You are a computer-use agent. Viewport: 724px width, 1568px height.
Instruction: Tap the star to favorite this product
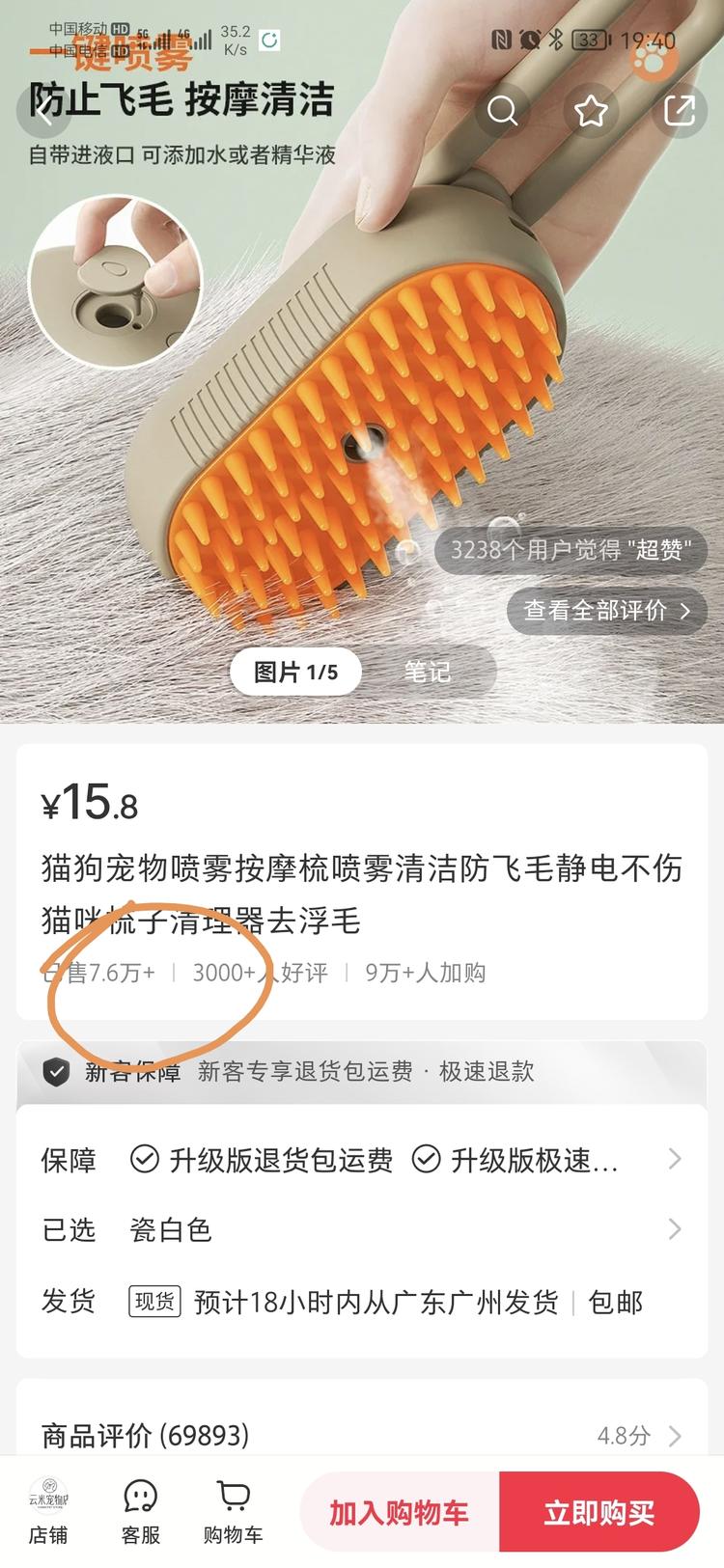click(x=592, y=111)
